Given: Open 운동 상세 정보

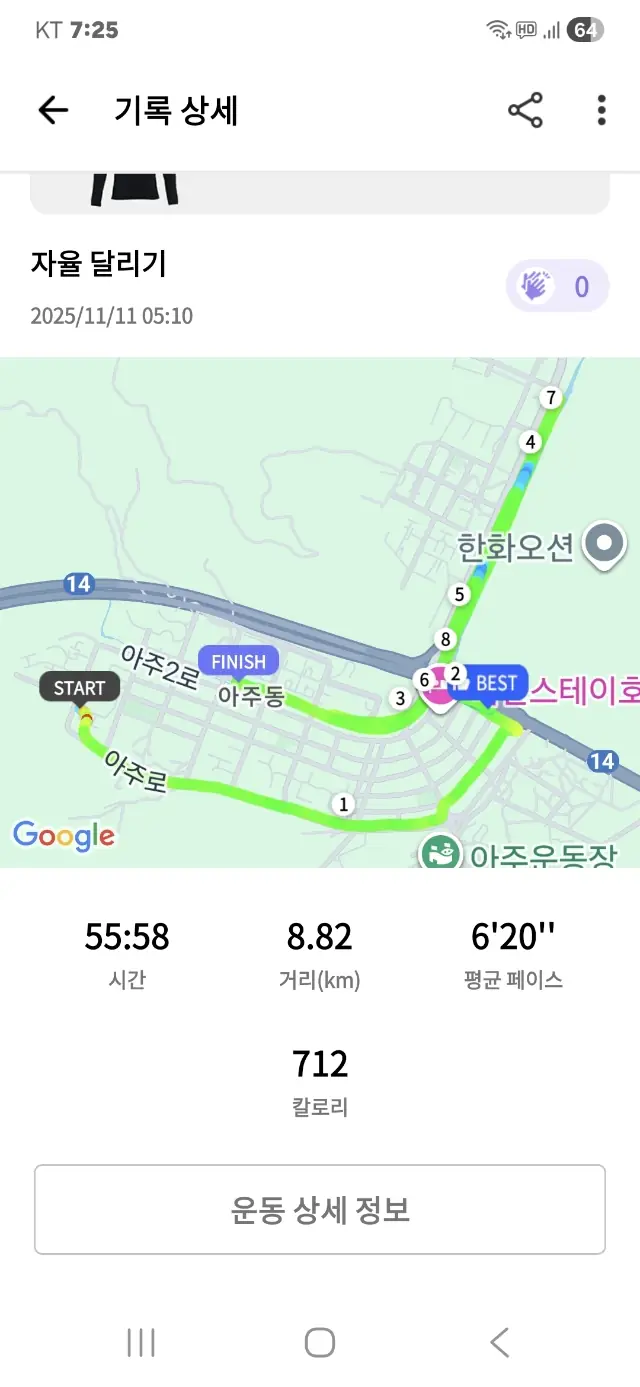Looking at the screenshot, I should tap(320, 1209).
